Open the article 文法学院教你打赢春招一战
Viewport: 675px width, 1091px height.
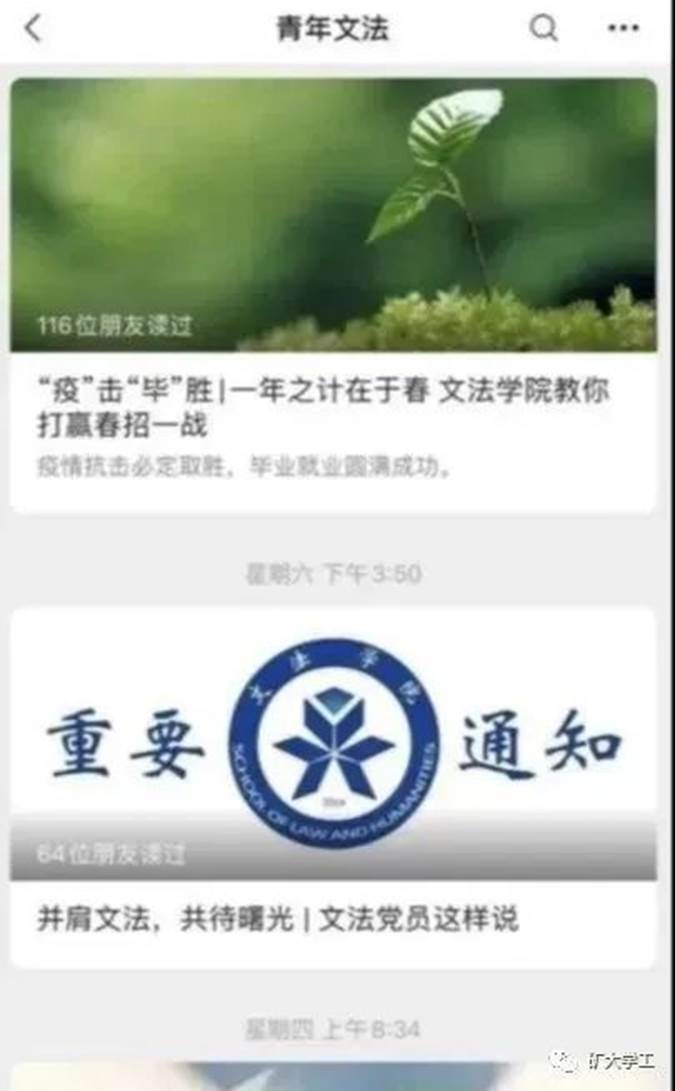323,407
